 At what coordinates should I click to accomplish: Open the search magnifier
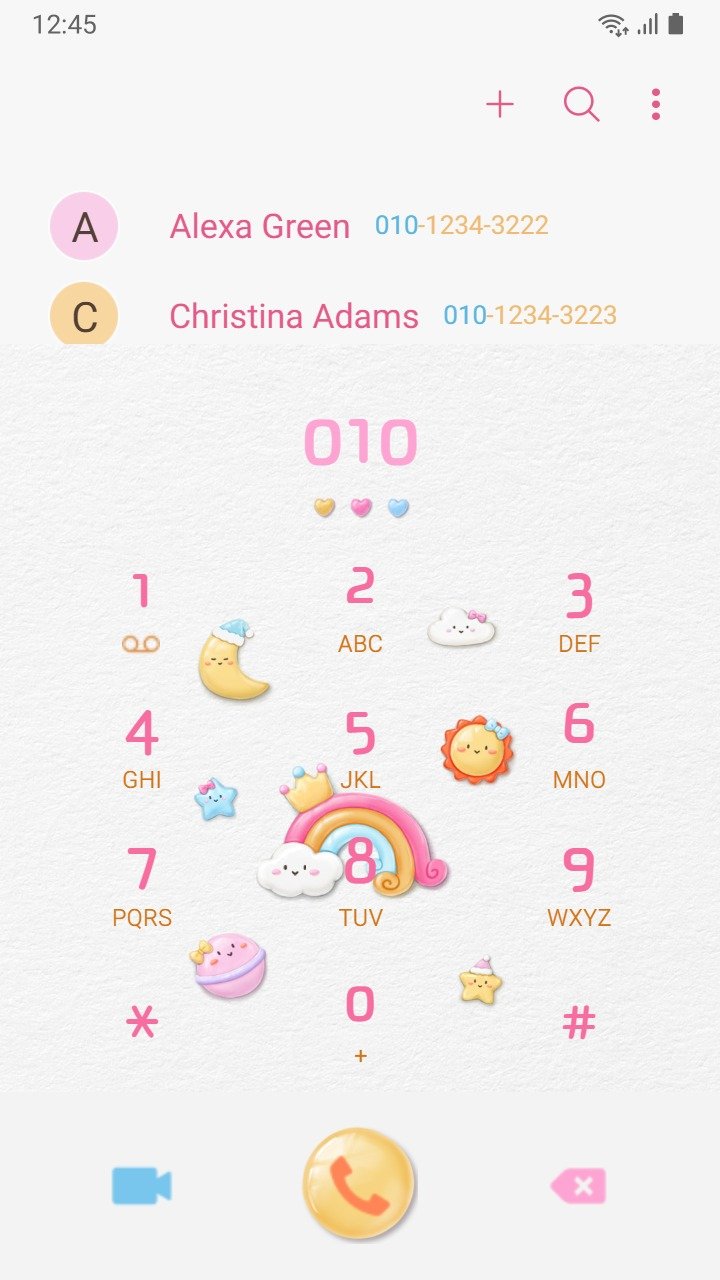(581, 104)
